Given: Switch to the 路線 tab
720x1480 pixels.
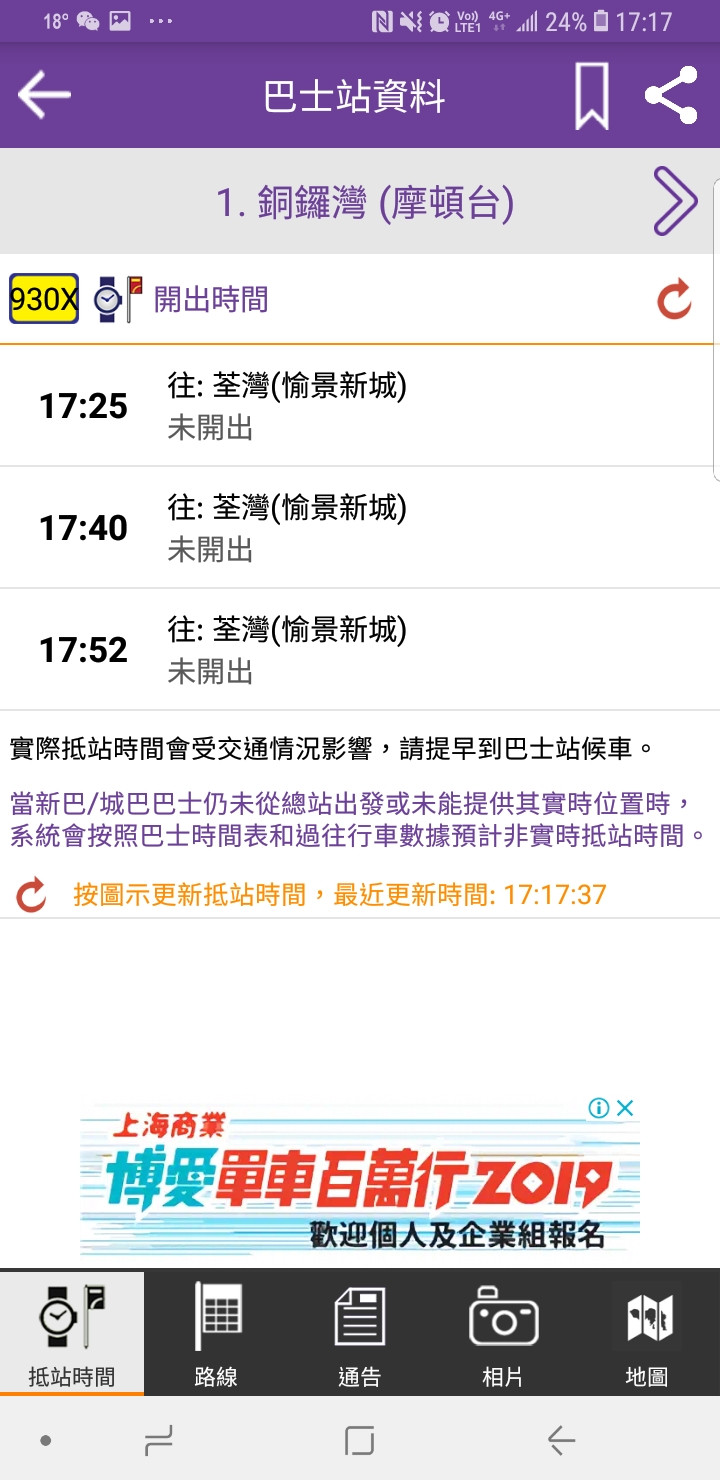Looking at the screenshot, I should tap(216, 1334).
